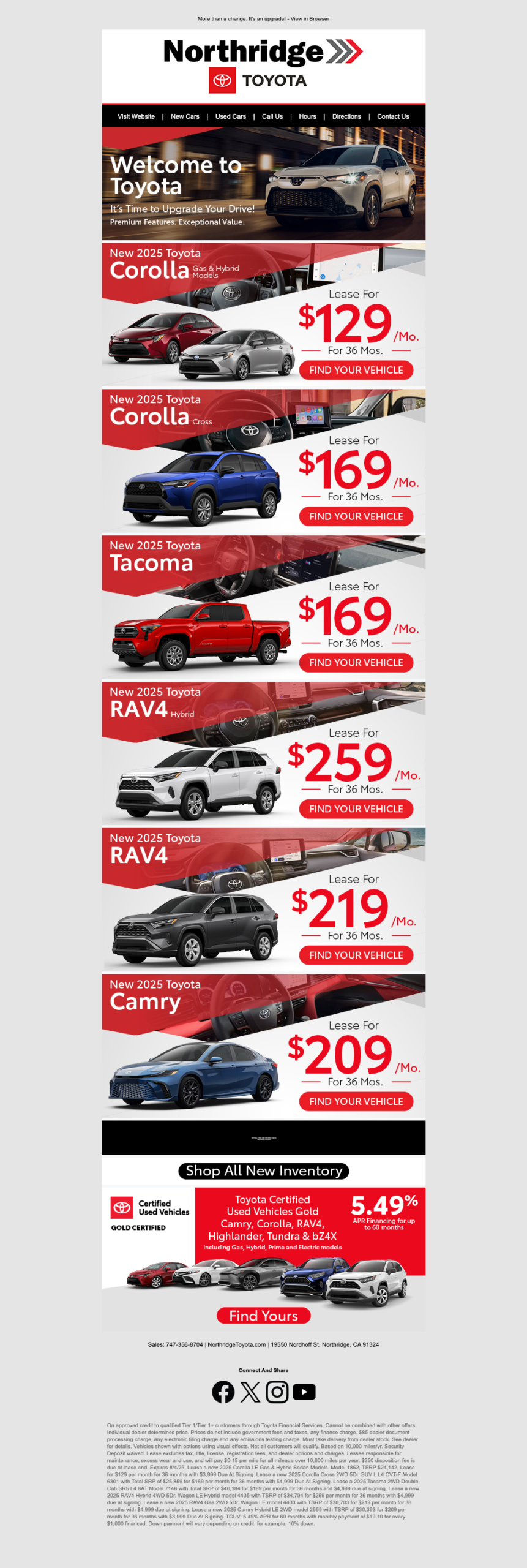Find Your Vehicle for Corolla Gas & Hybrid
This screenshot has height=1568, width=527.
(x=356, y=370)
